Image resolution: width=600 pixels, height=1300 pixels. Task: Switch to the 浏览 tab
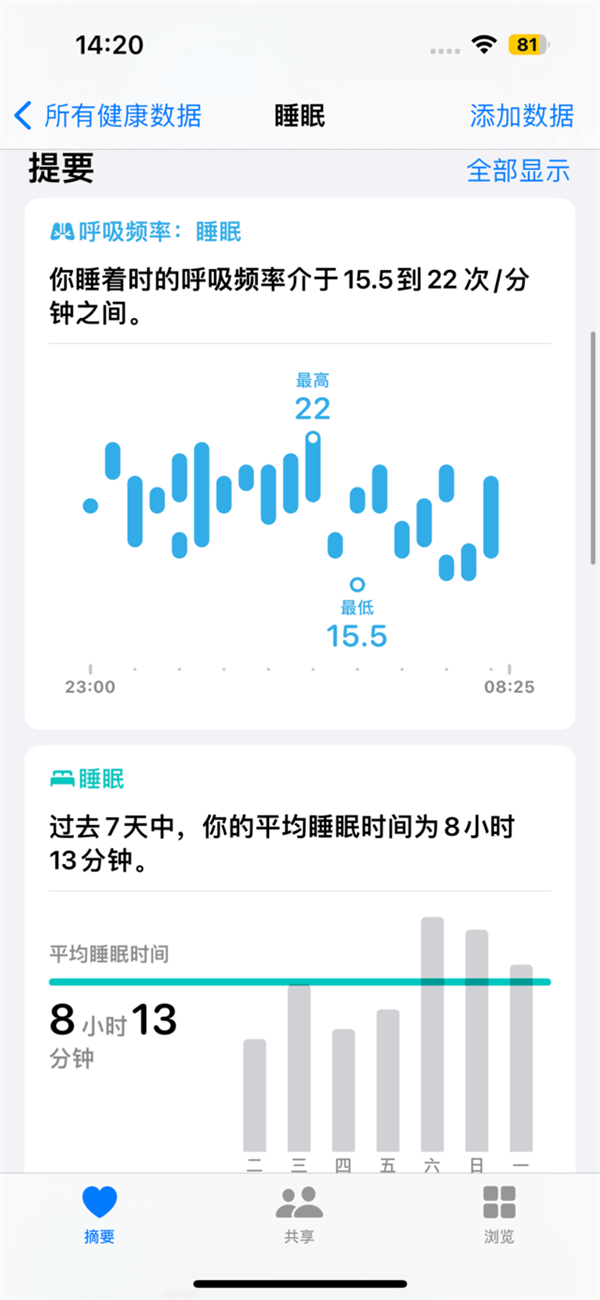[499, 1213]
